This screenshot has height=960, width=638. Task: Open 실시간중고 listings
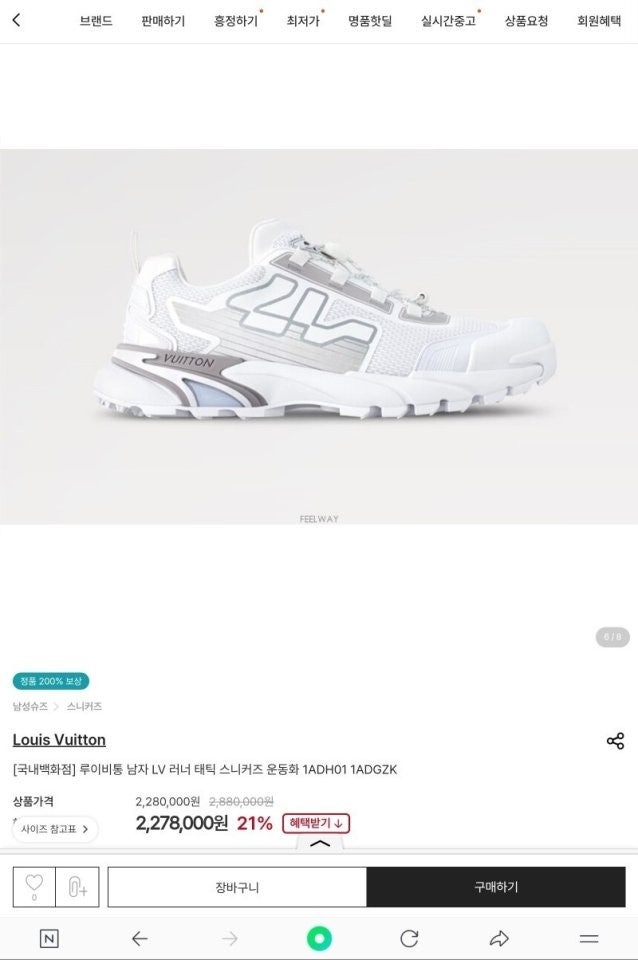coord(448,21)
